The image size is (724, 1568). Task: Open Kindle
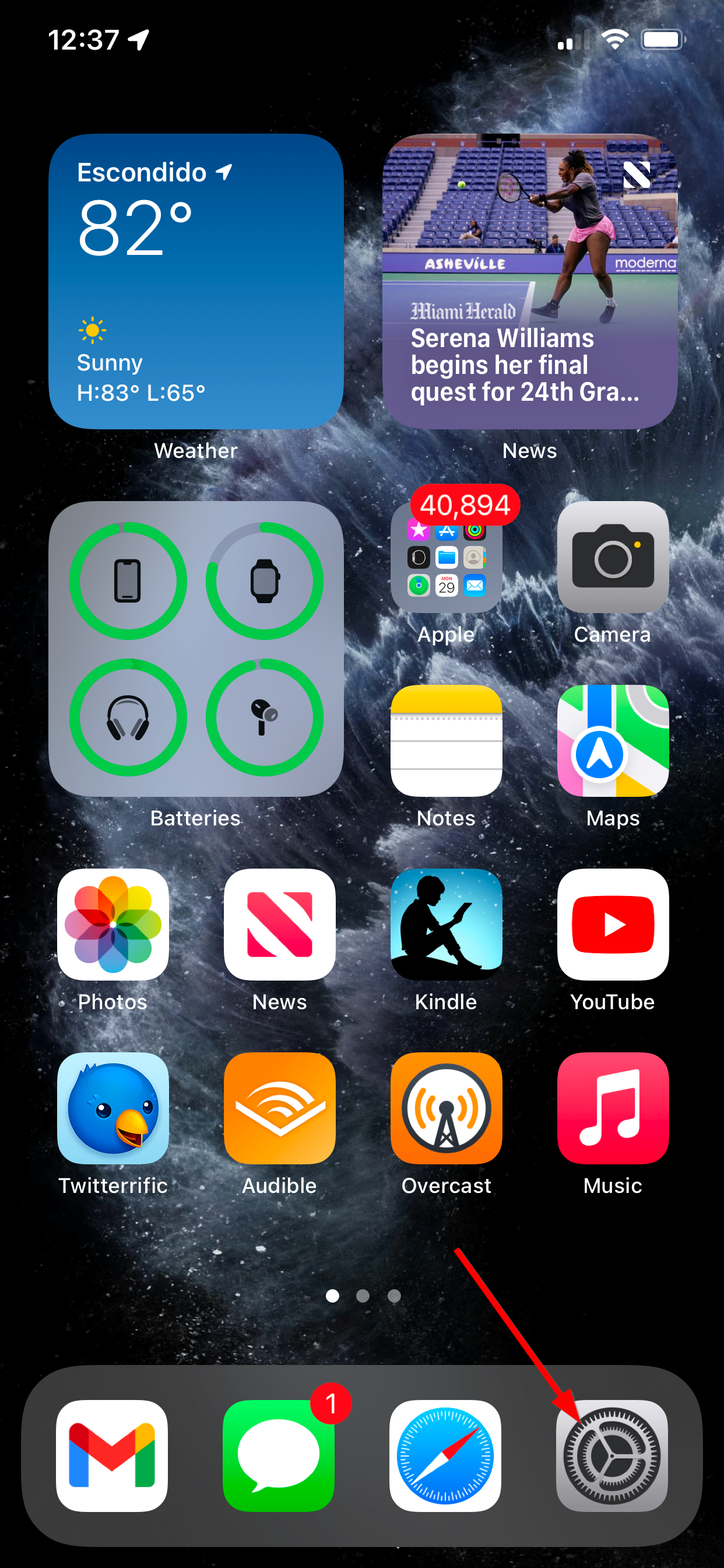pyautogui.click(x=446, y=925)
